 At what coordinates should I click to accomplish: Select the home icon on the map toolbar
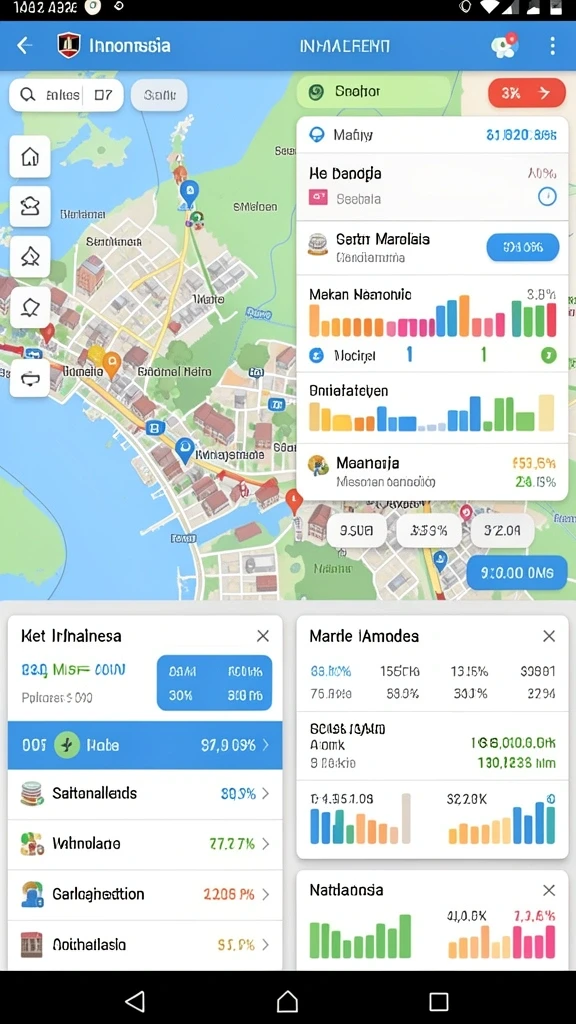click(30, 157)
